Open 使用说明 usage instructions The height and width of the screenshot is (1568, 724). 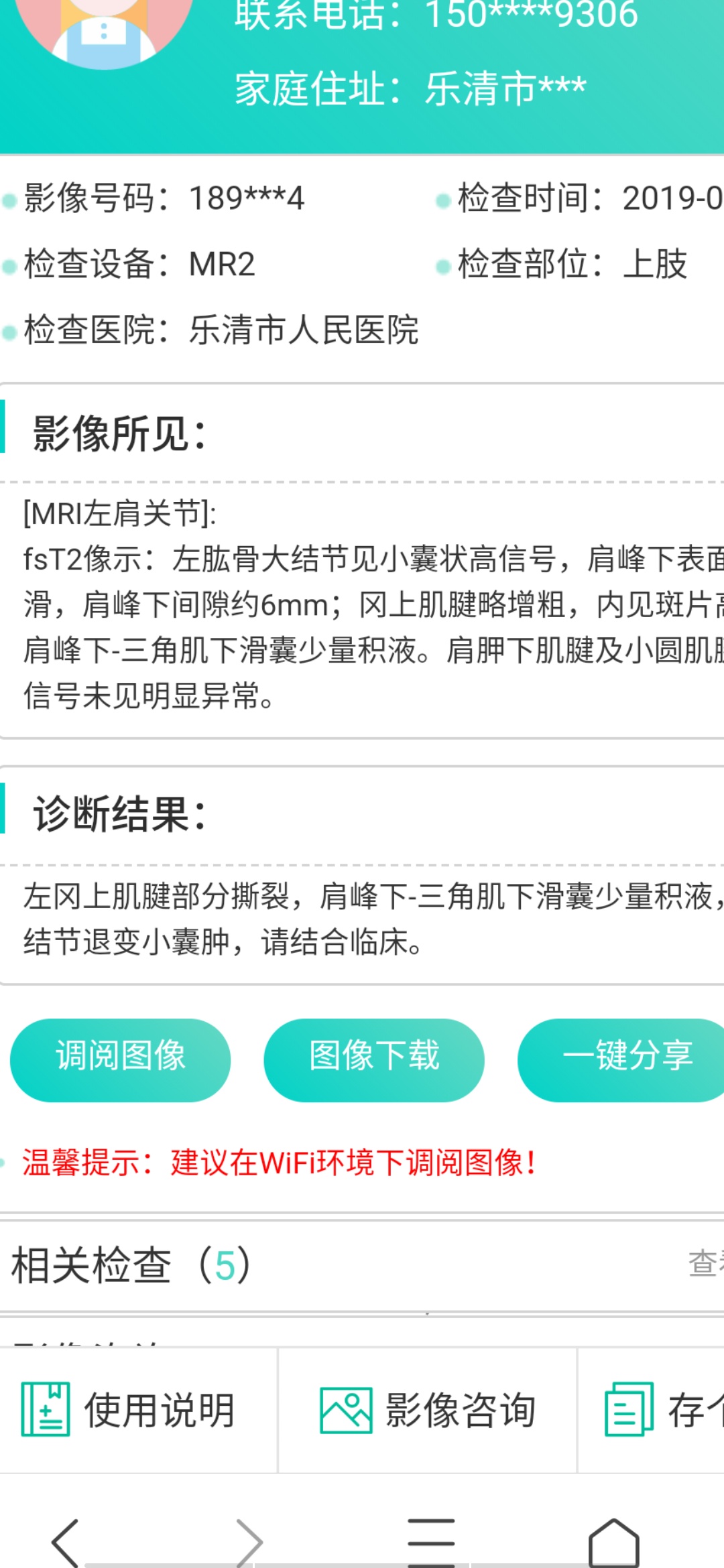coord(127,1410)
